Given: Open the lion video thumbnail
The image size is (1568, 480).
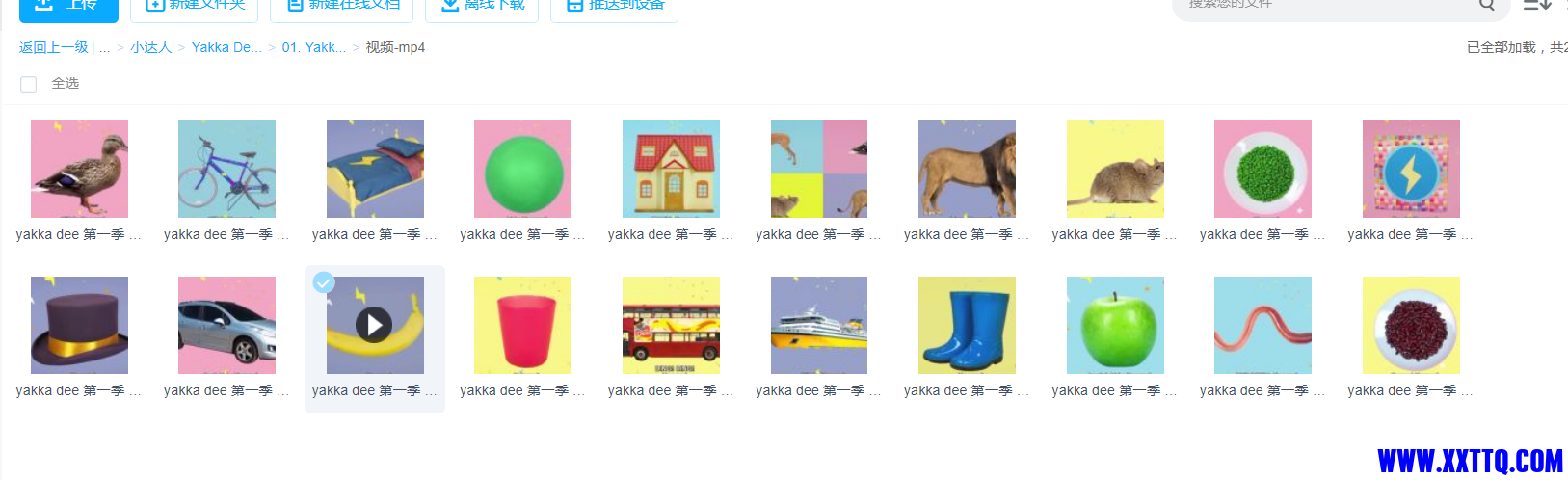Looking at the screenshot, I should click(x=967, y=169).
